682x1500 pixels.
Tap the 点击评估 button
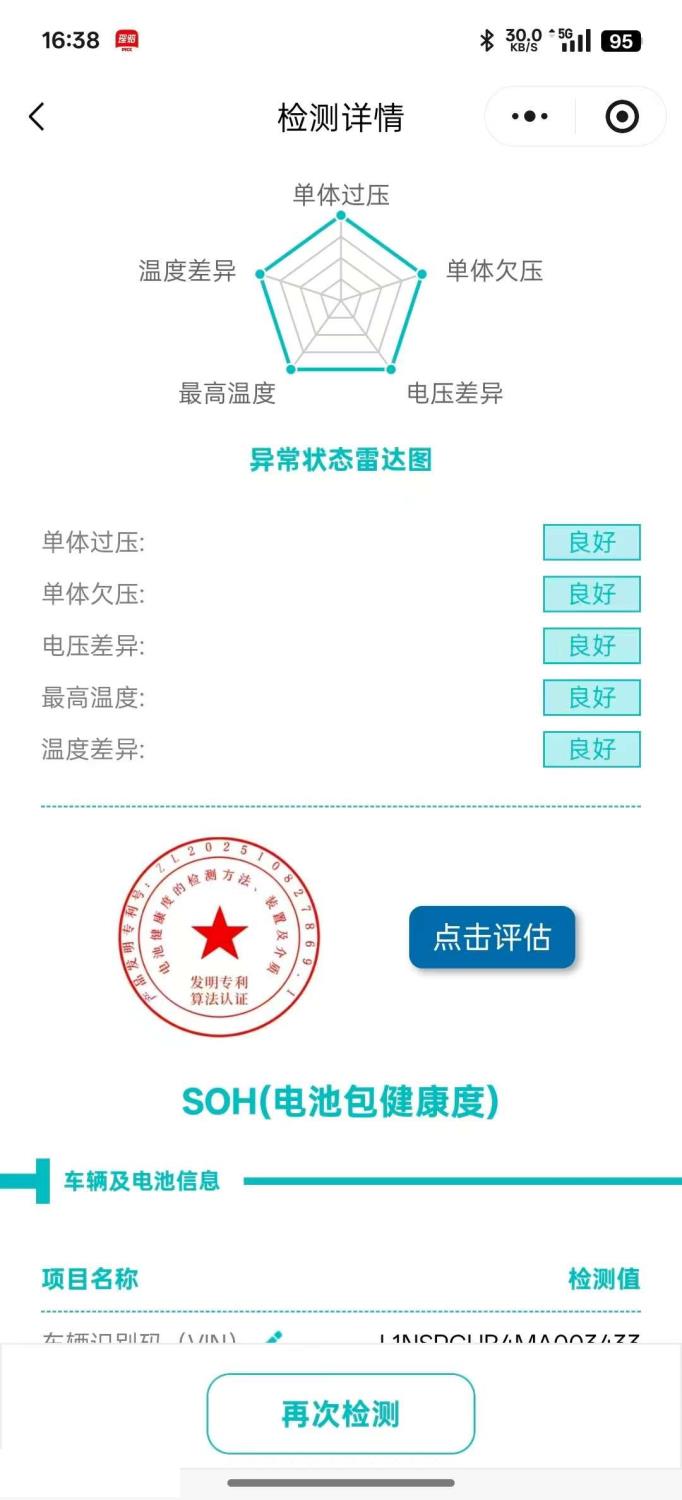[492, 937]
